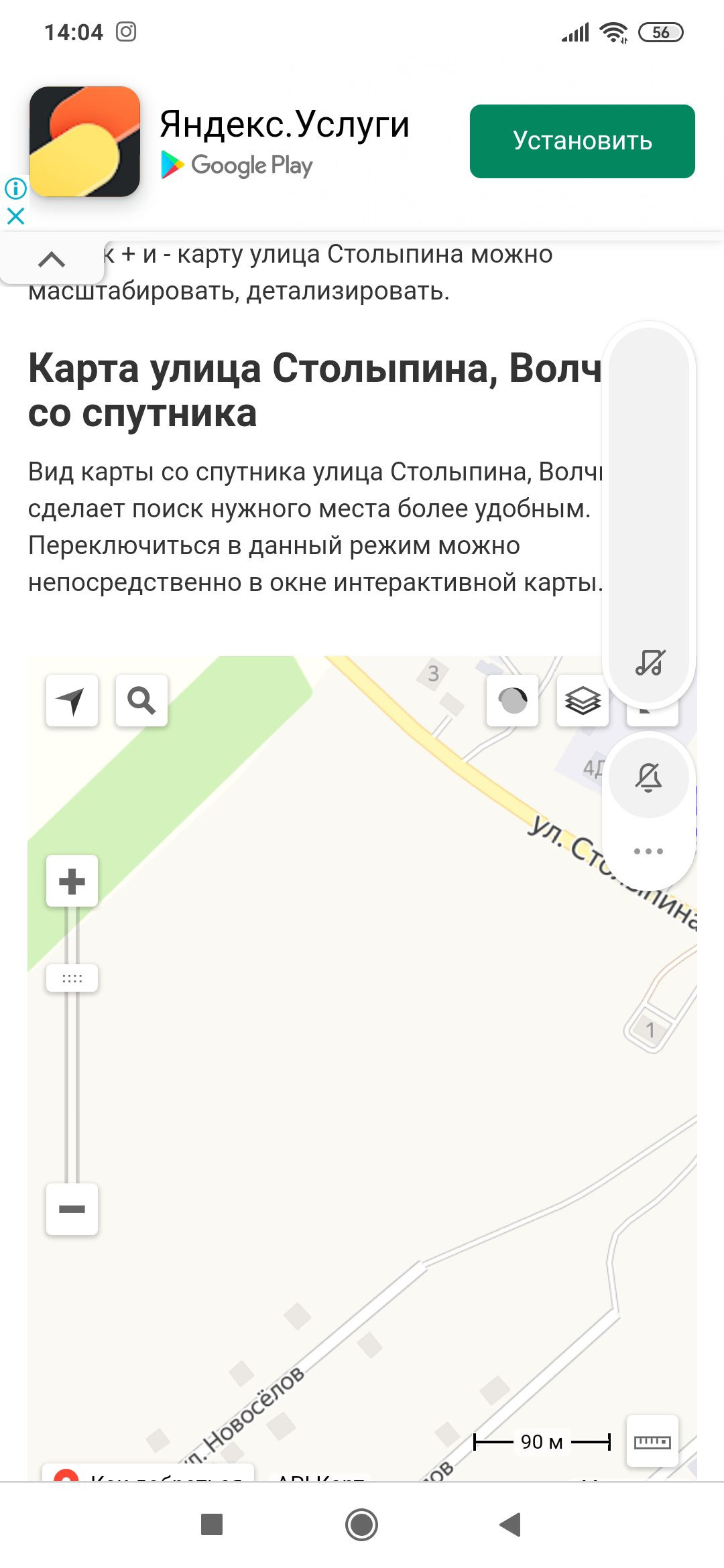Screen dimensions: 724x1568
Task: Install the Яндекс.Услуги app
Action: point(582,141)
